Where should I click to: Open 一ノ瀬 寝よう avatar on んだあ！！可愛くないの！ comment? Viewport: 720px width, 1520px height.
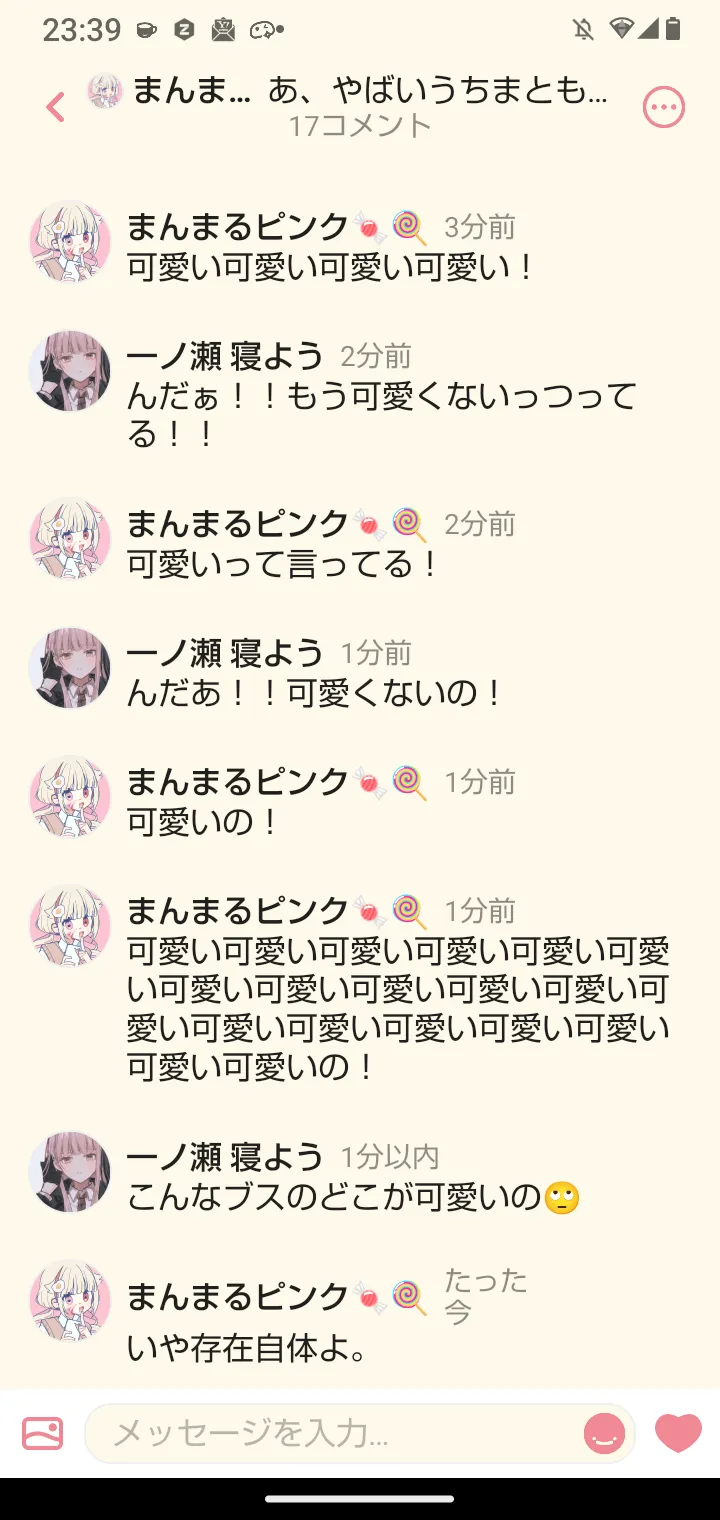click(x=70, y=668)
